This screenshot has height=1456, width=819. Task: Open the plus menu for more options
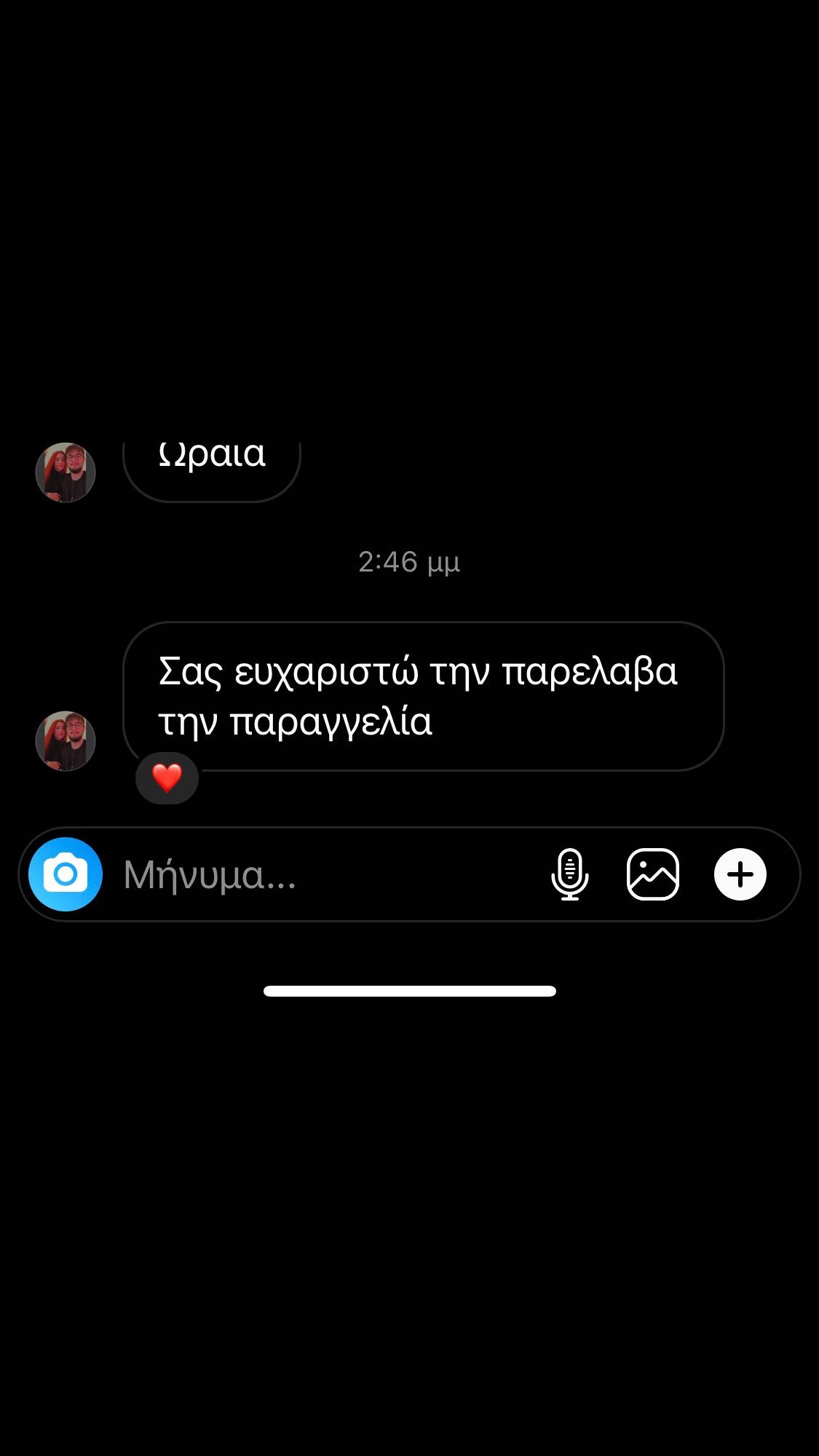tap(740, 874)
